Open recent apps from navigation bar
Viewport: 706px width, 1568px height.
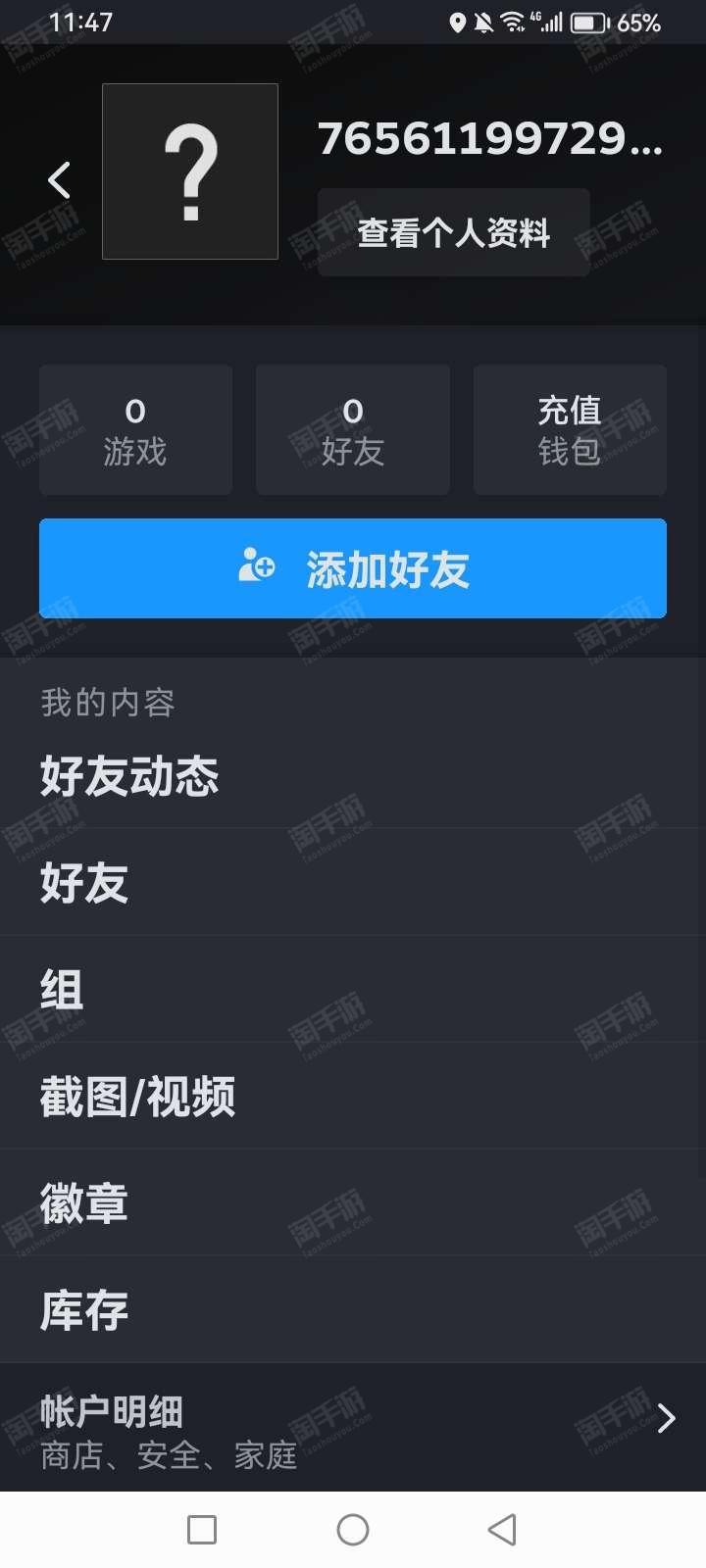tap(202, 1530)
